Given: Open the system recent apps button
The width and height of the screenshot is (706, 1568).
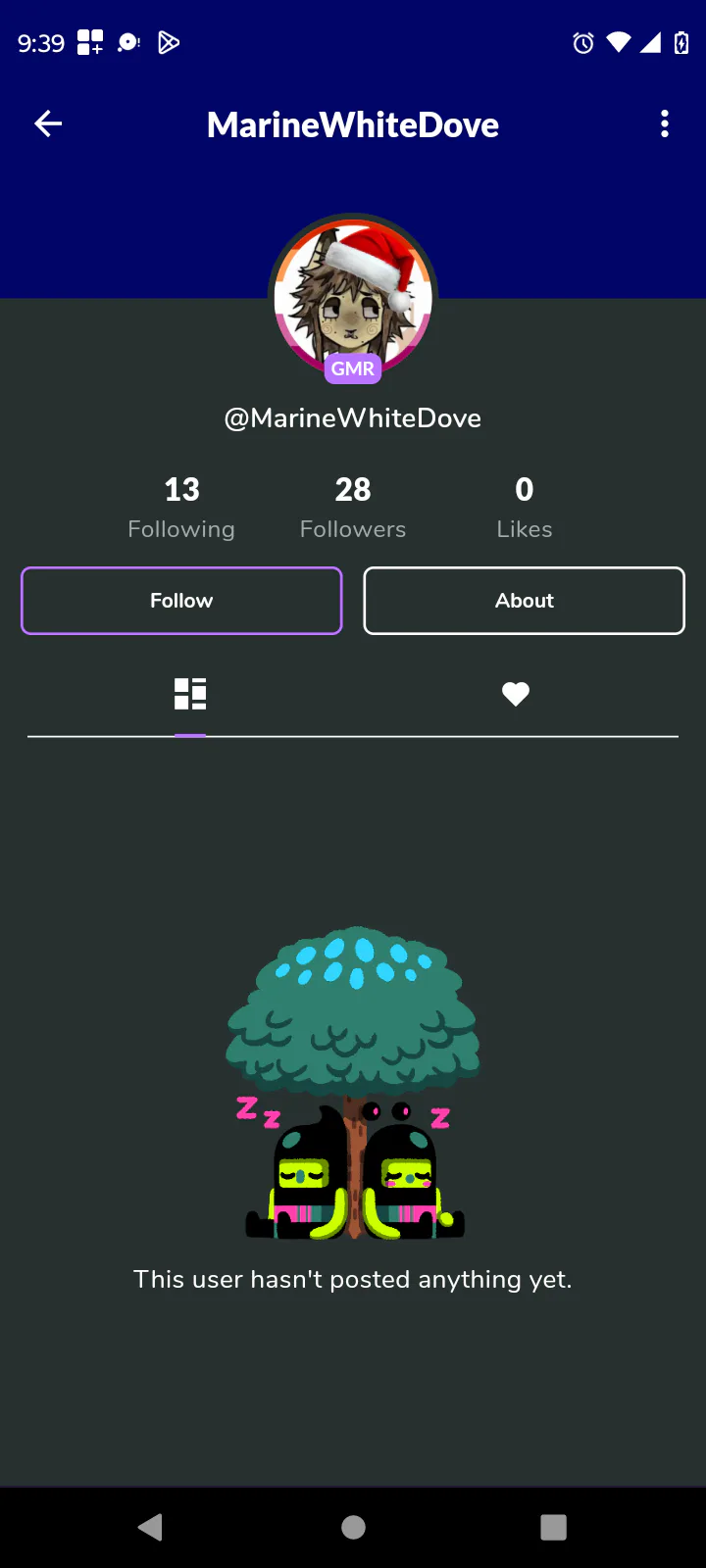Looking at the screenshot, I should pos(554,1527).
